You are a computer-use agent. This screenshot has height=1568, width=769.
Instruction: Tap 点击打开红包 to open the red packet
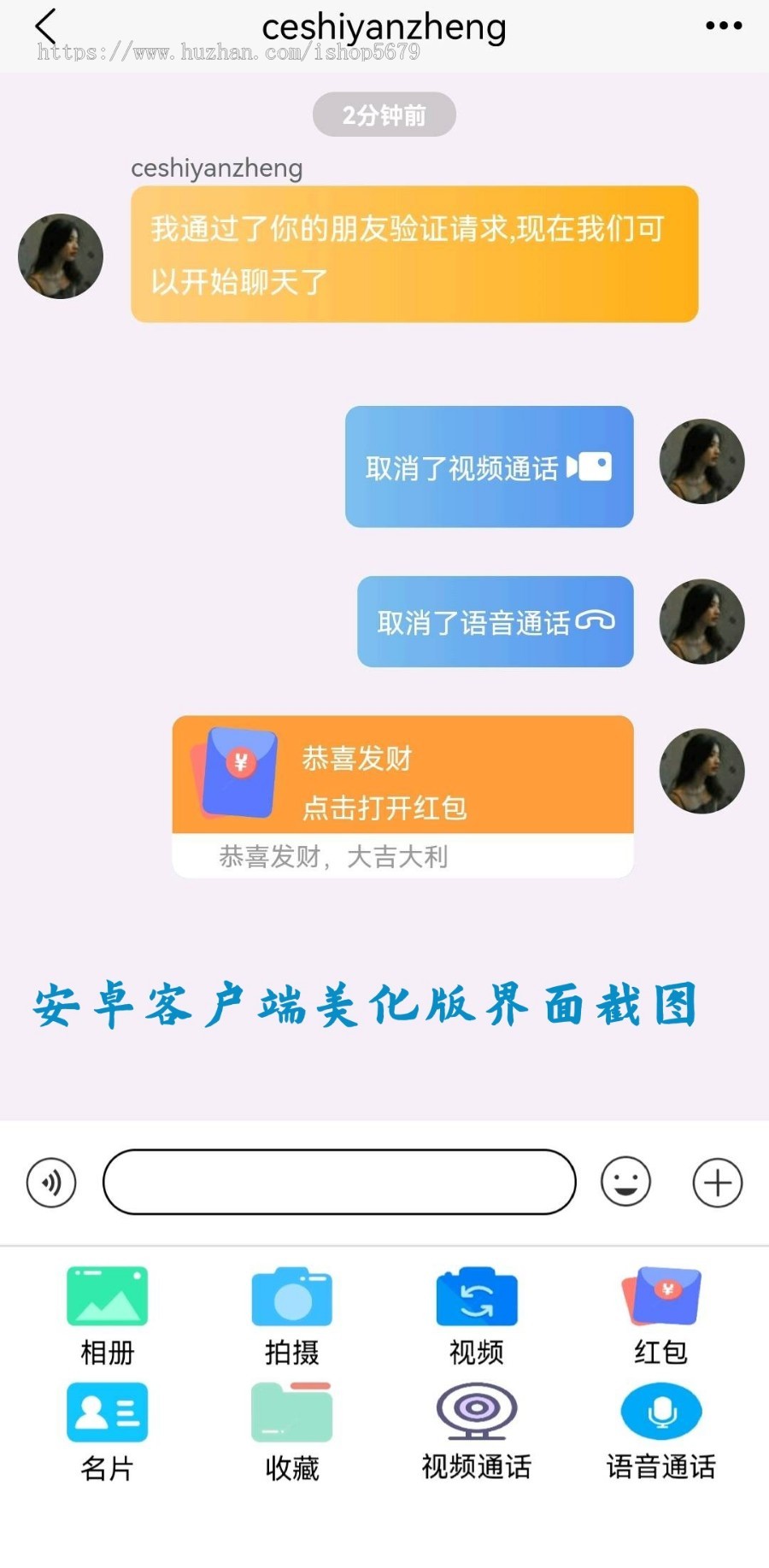386,808
